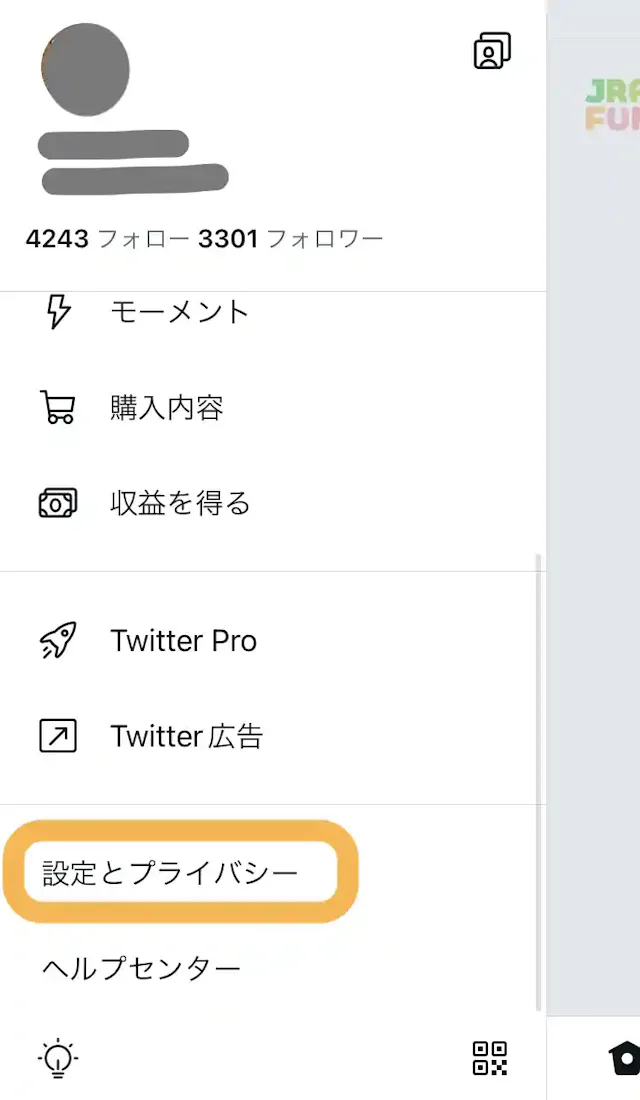Tap the lightbulb display mode icon
The height and width of the screenshot is (1100, 640).
point(58,1057)
